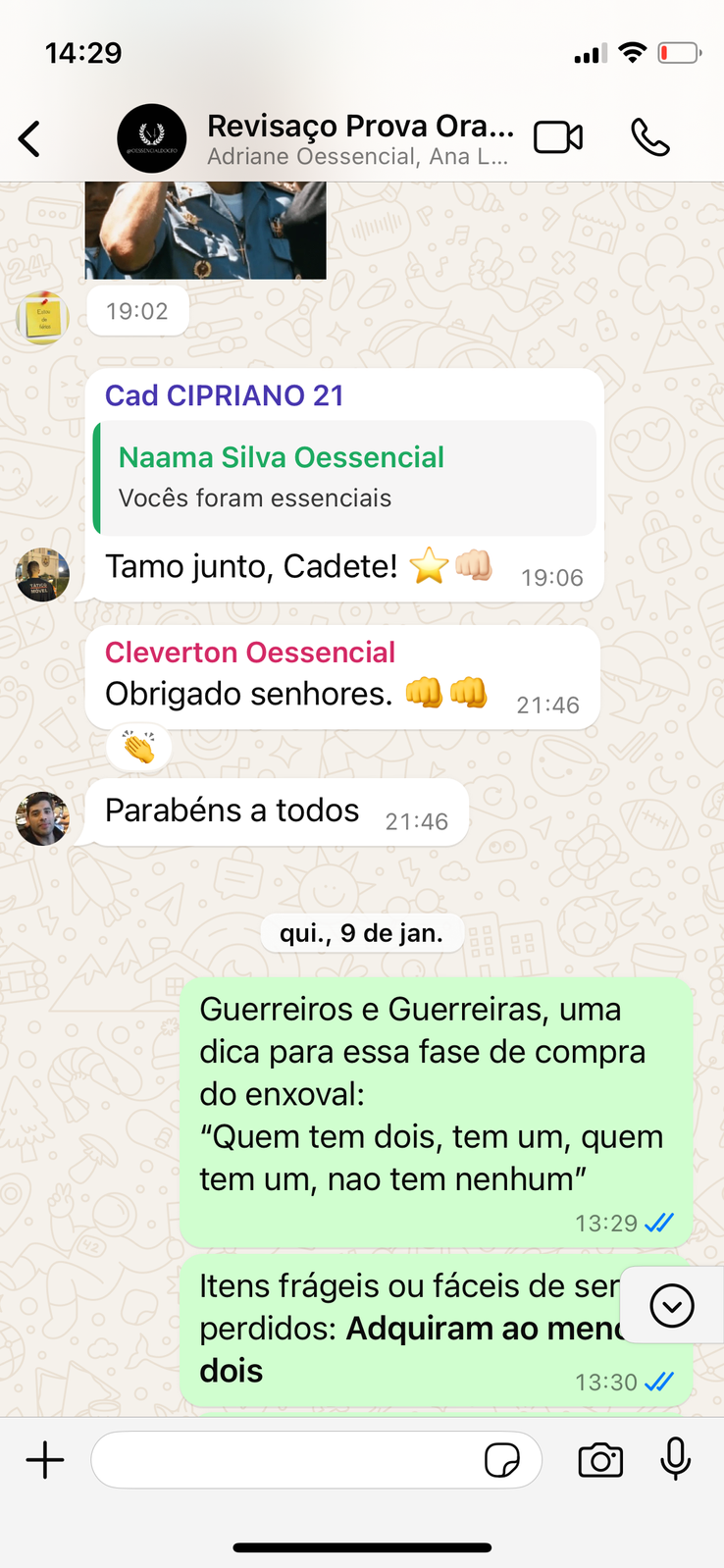Open the camera to send a photo
This screenshot has height=1568, width=724.
pos(600,1460)
